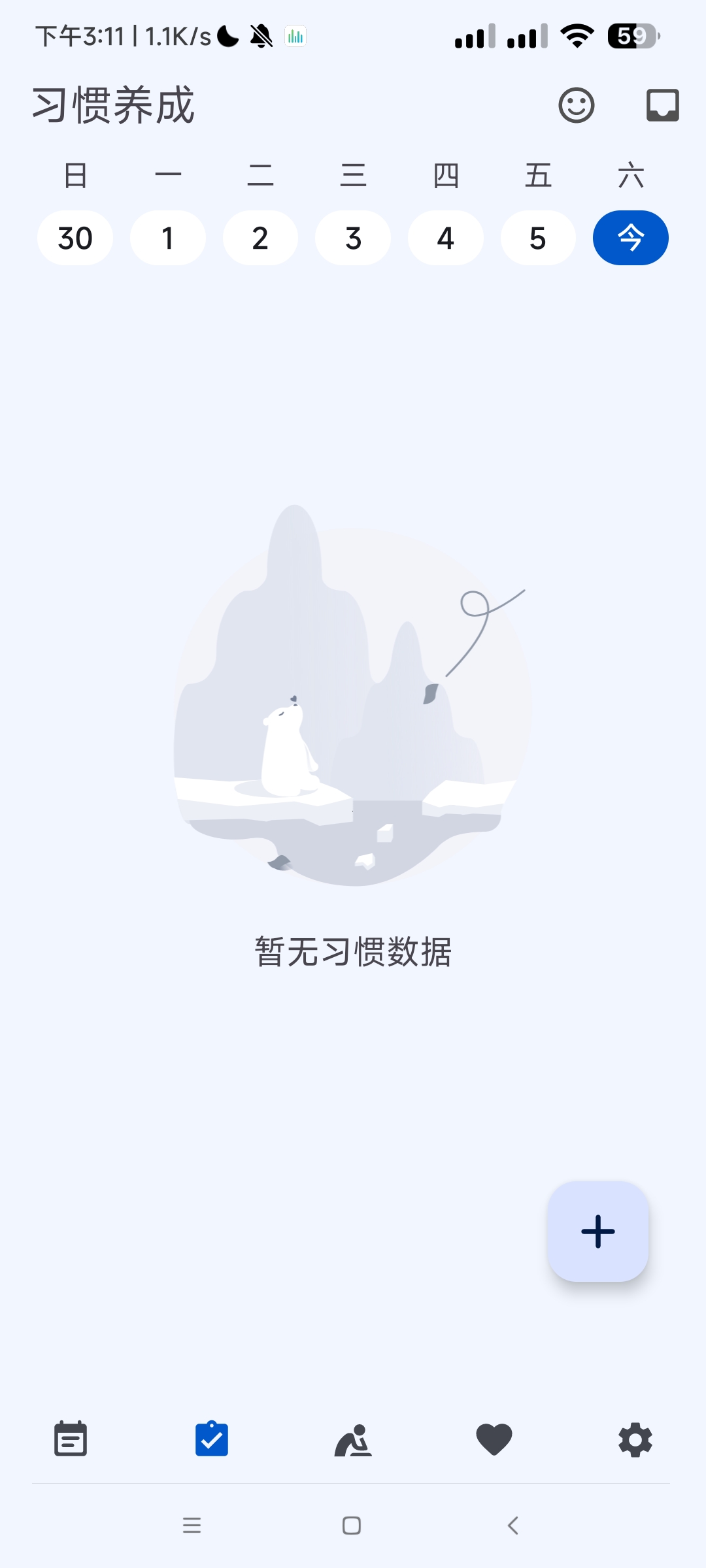Select Friday the 5th
Screen dimensions: 706x1568
click(x=538, y=238)
